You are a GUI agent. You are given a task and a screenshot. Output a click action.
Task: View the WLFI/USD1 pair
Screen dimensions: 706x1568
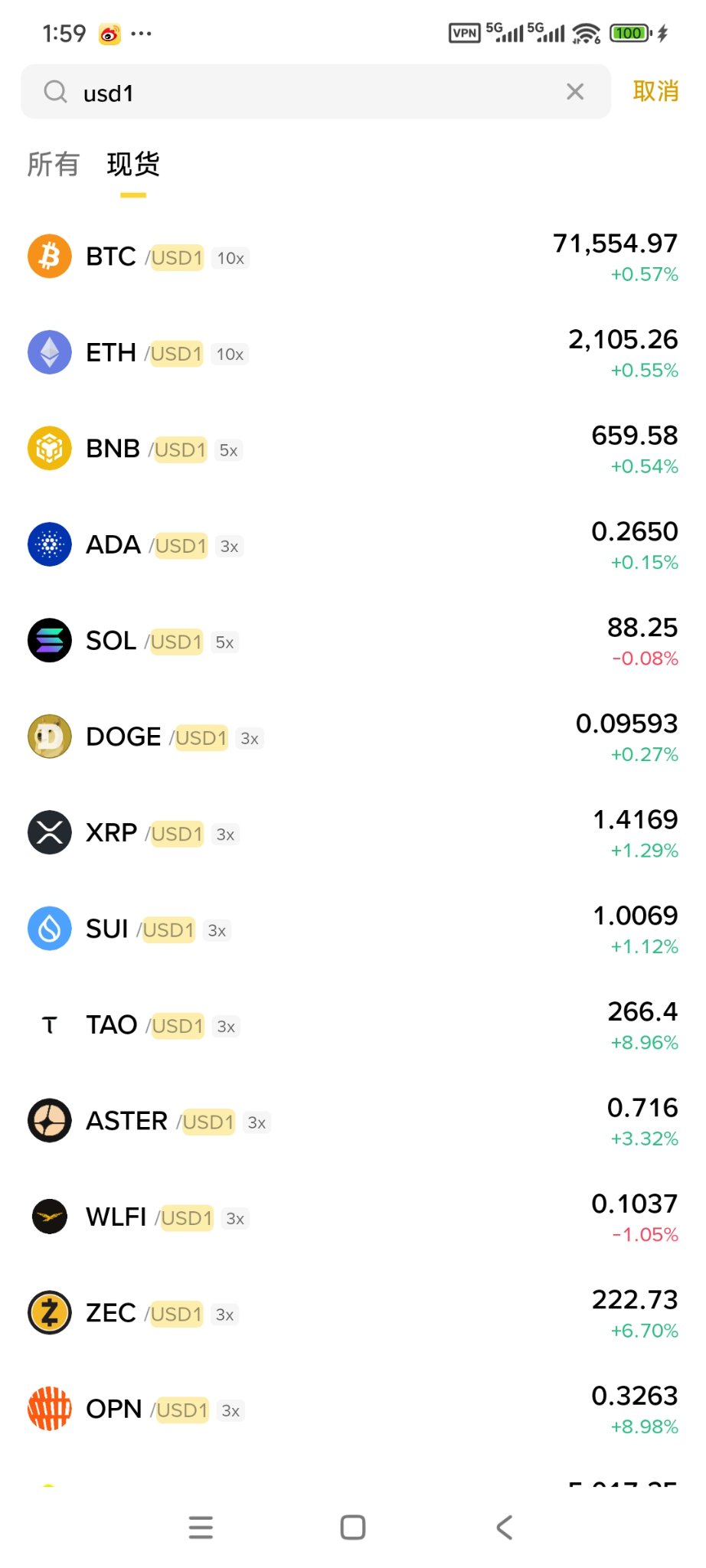tap(352, 1217)
